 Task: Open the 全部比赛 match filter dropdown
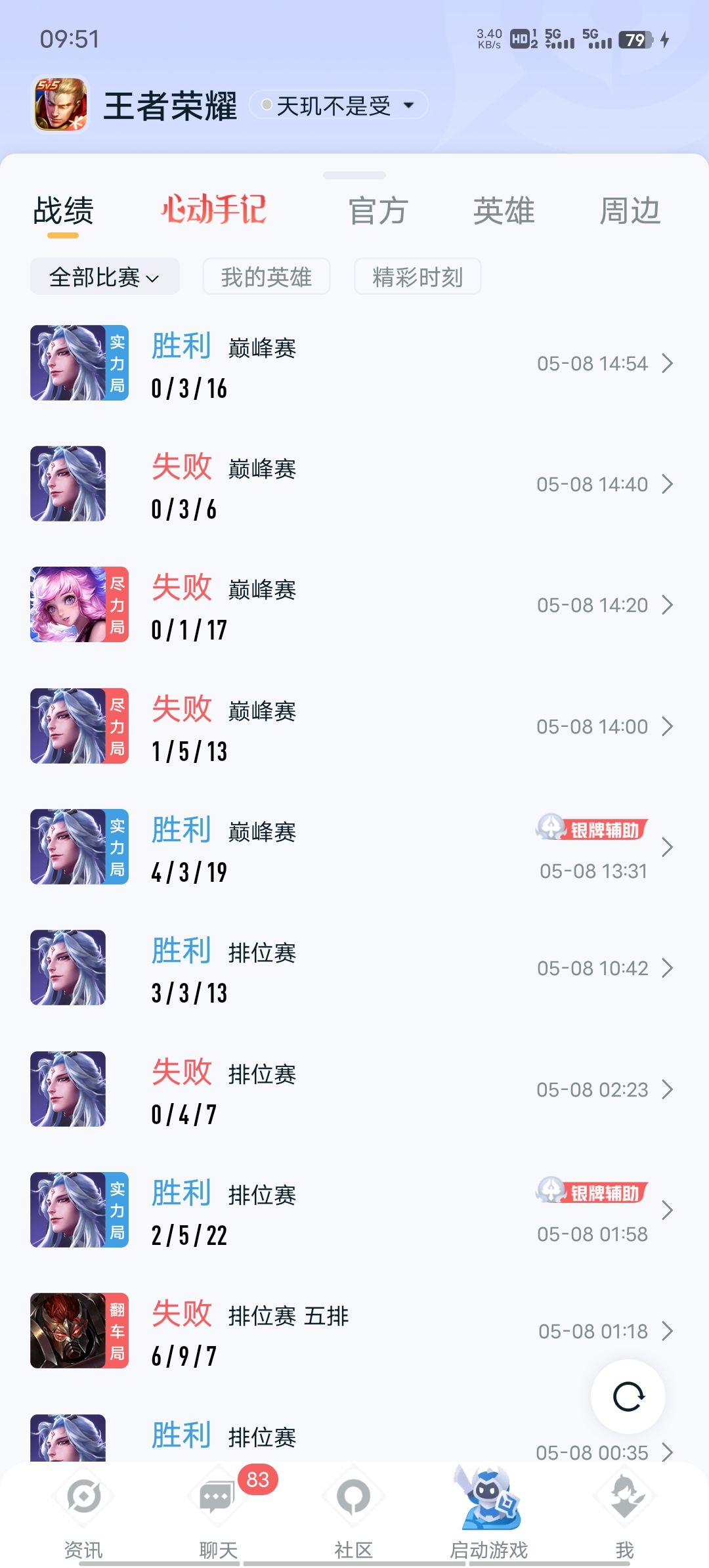coord(104,277)
